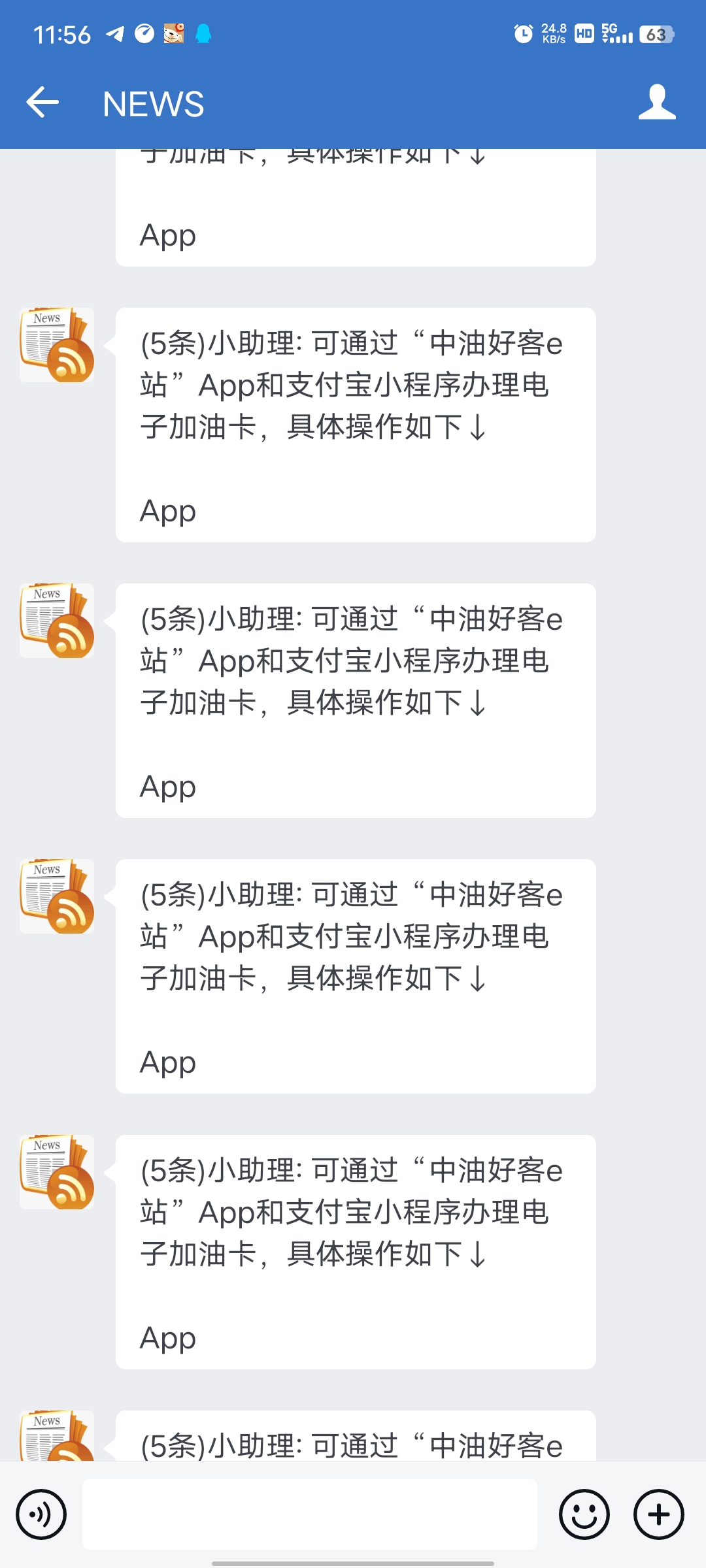Tap the battery indicator showing 63
The height and width of the screenshot is (1568, 706).
pos(657,33)
